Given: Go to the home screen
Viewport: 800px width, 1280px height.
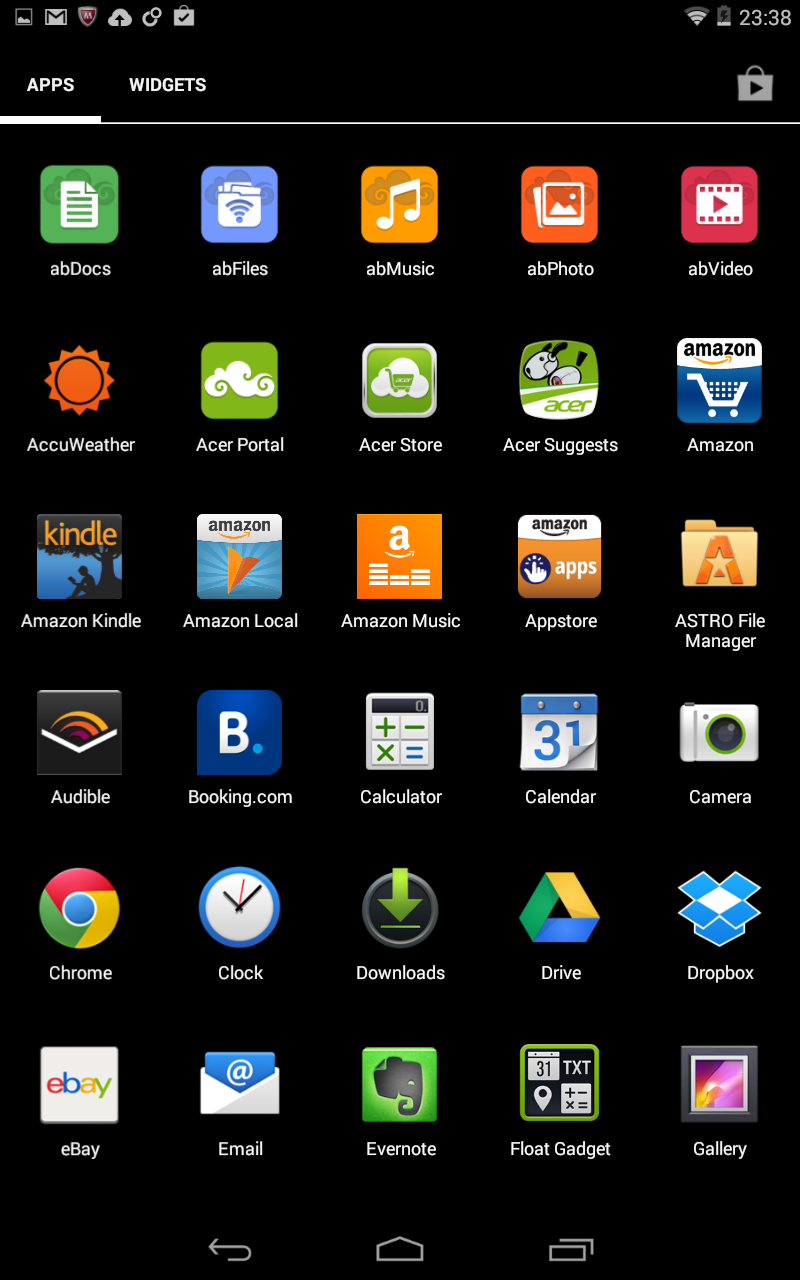Looking at the screenshot, I should pos(400,1249).
